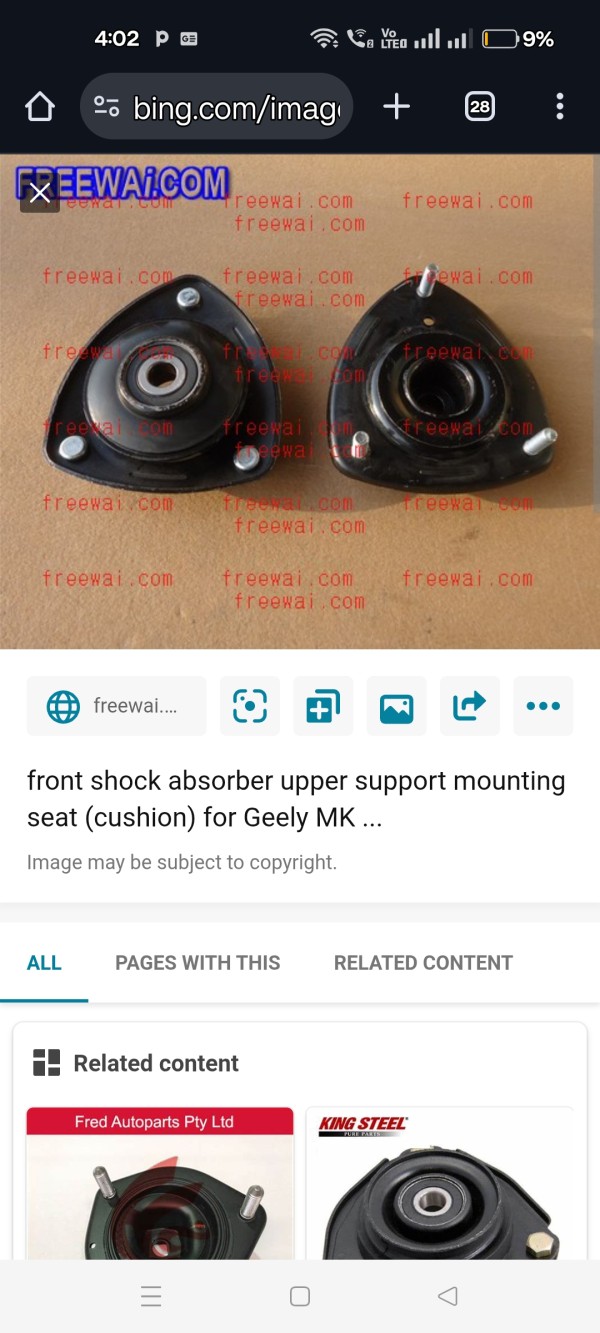Go to the browser home page
The image size is (600, 1333).
pos(40,107)
